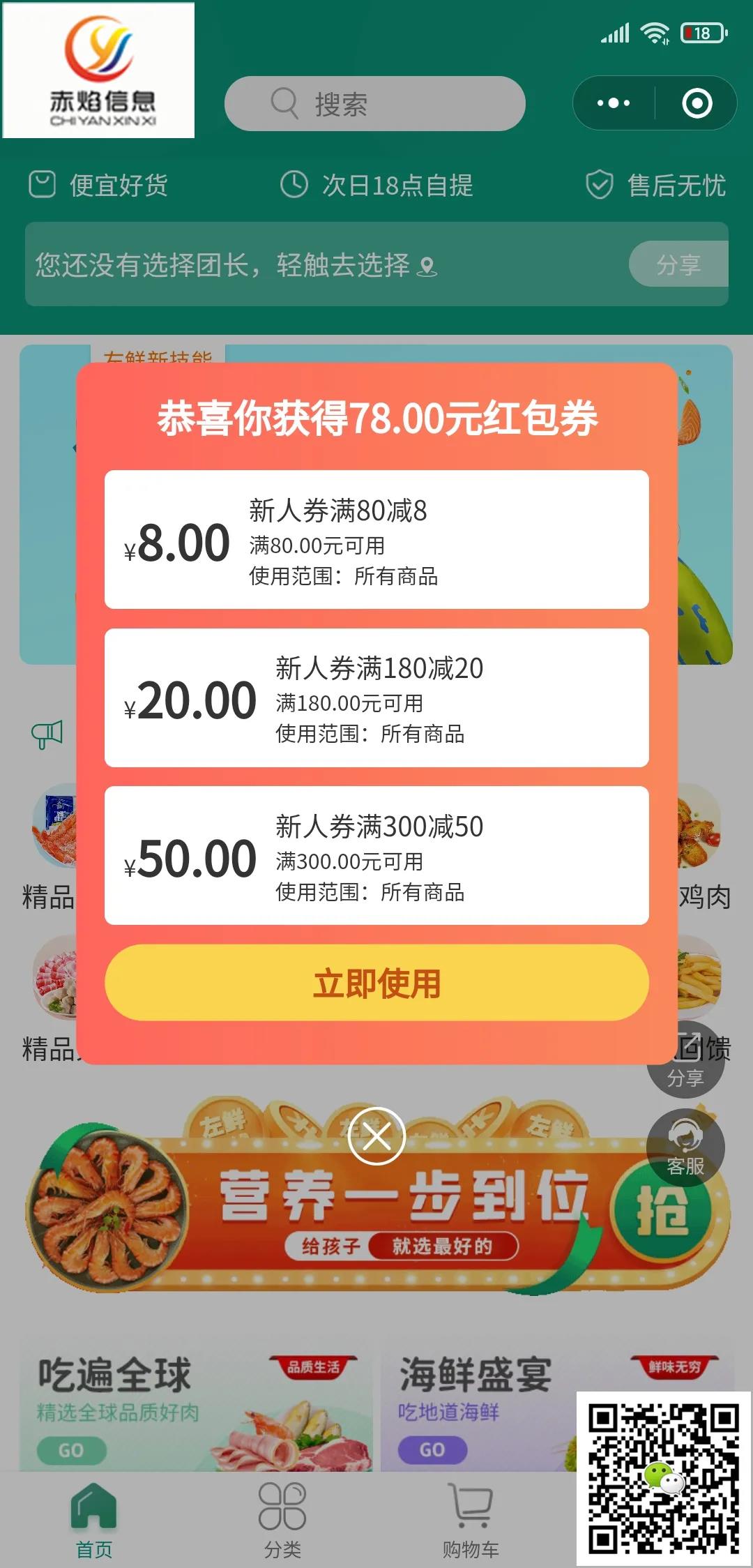753x1568 pixels.
Task: Select the ¥8.00 新人券满80减8 coupon
Action: [x=376, y=540]
